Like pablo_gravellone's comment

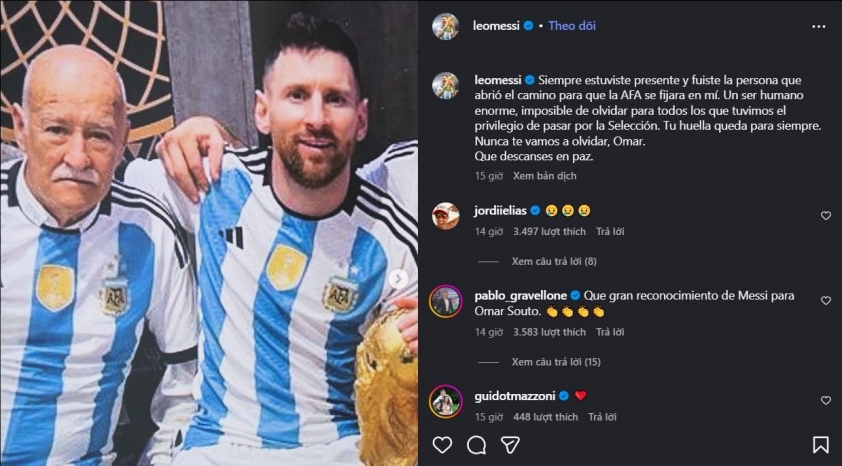pos(825,301)
